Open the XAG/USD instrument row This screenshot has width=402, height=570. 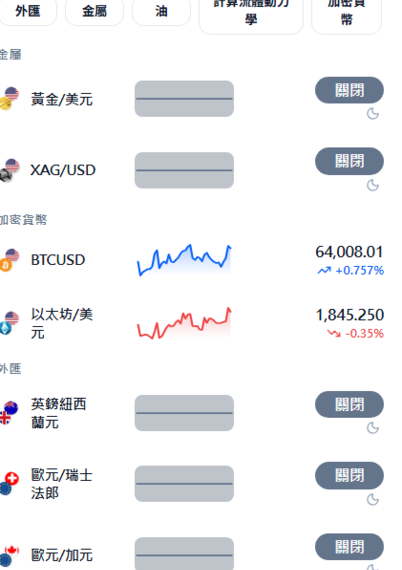click(x=192, y=170)
